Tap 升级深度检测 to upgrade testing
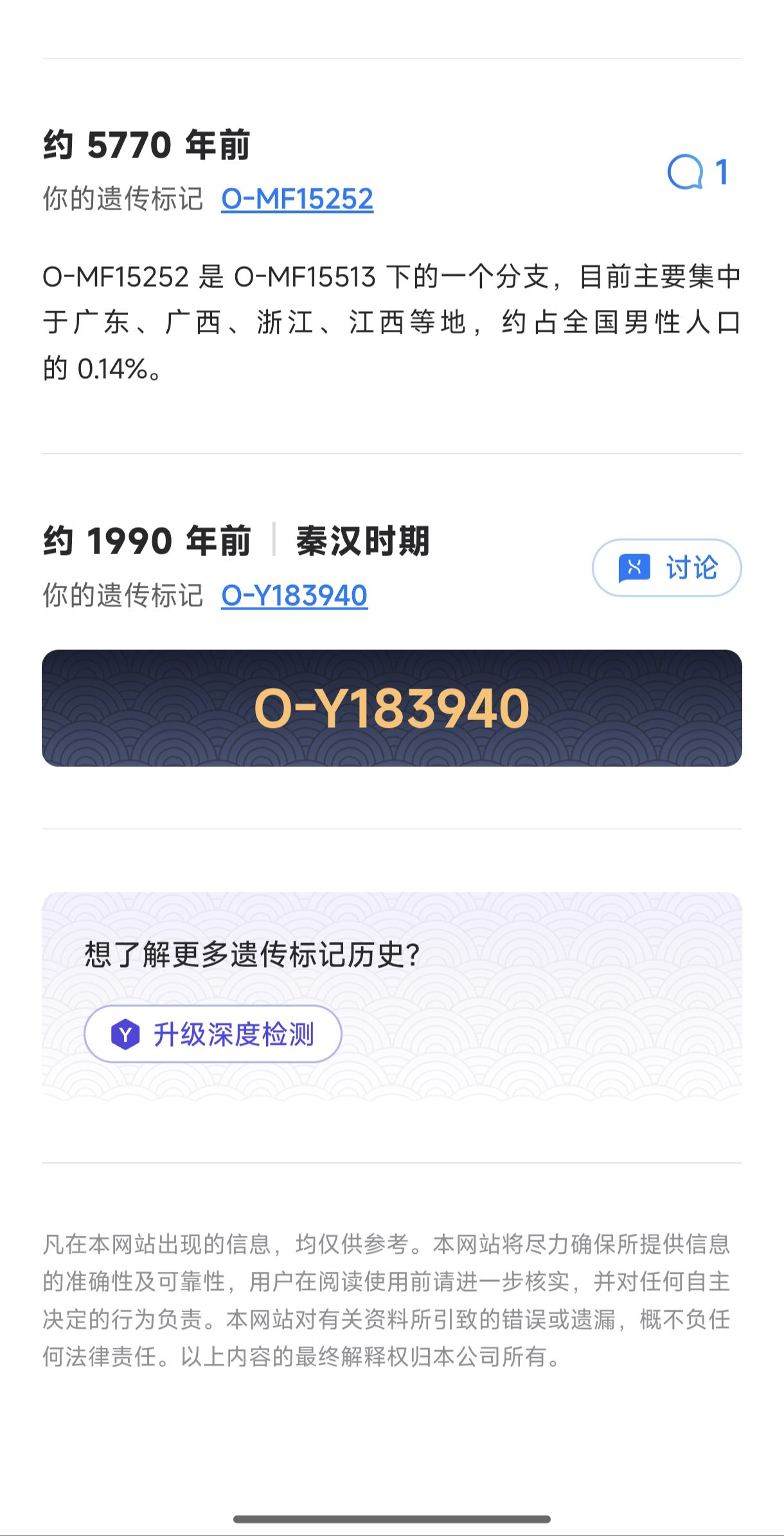Viewport: 784px width, 1536px height. click(x=213, y=1035)
